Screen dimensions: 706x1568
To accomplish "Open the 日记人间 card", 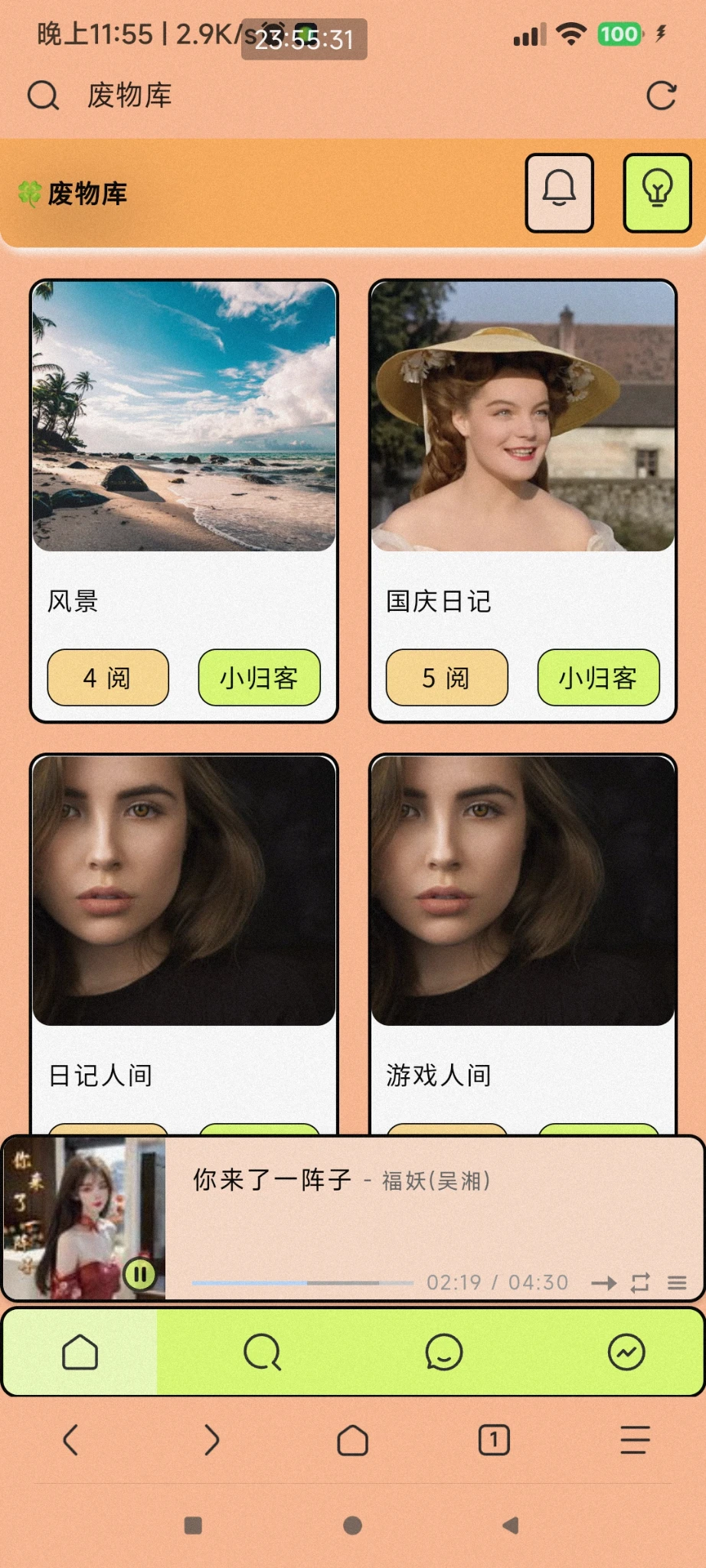I will (x=184, y=892).
